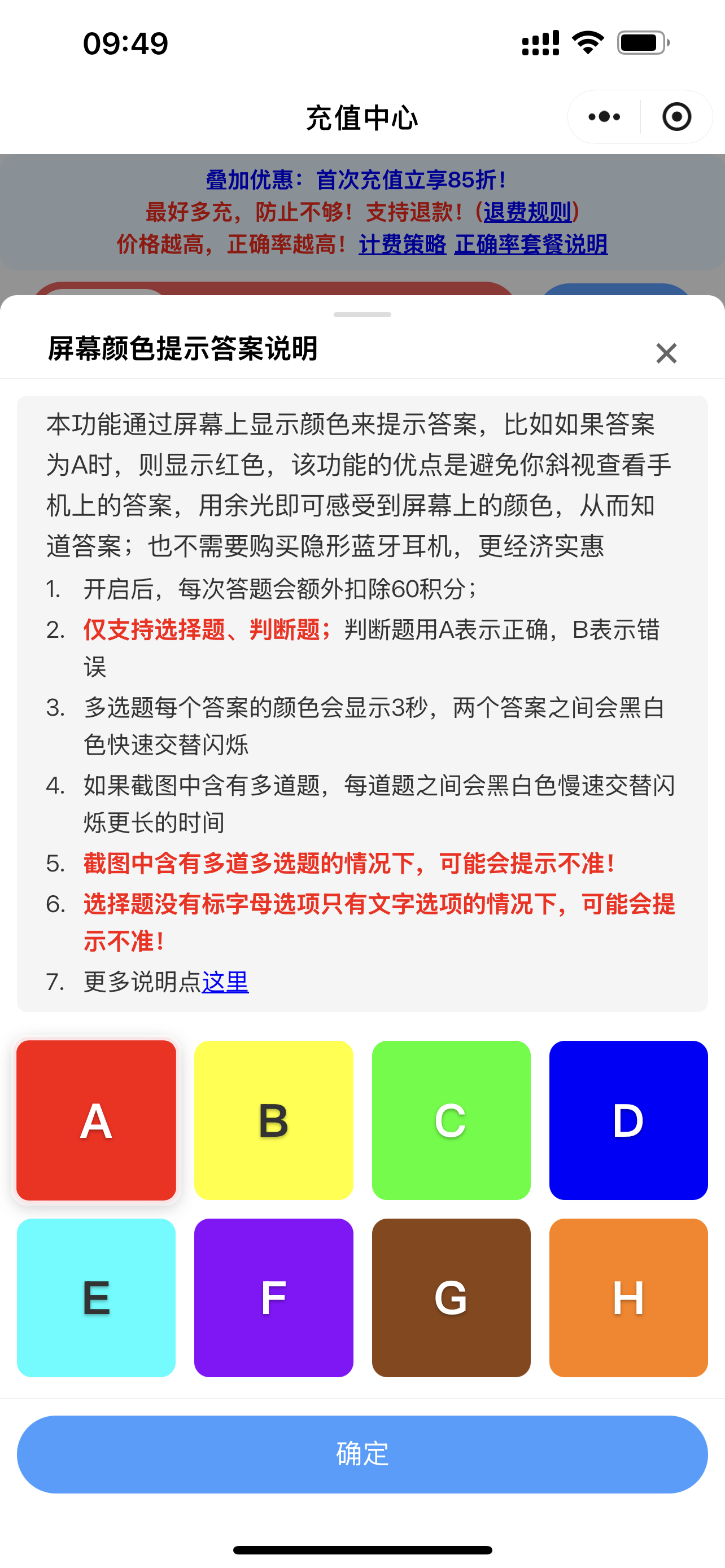Select the blue D swatch
The height and width of the screenshot is (1568, 725).
click(x=628, y=1120)
